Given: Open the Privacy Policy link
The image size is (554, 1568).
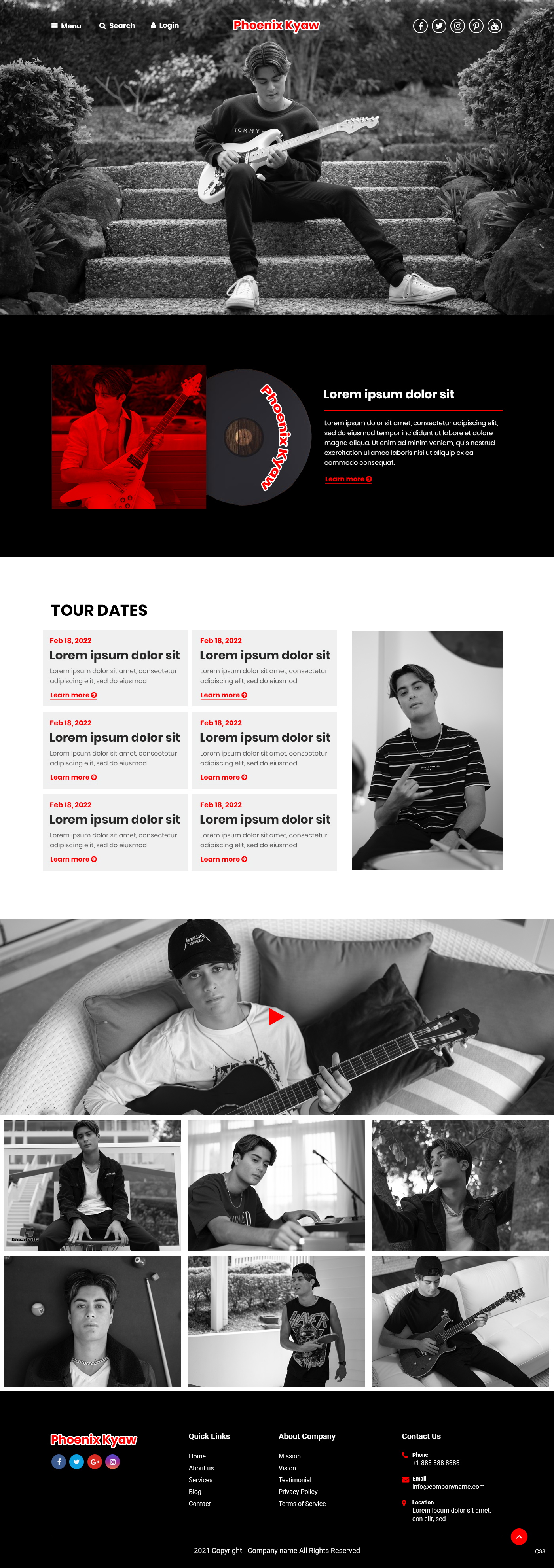Looking at the screenshot, I should click(x=298, y=1492).
